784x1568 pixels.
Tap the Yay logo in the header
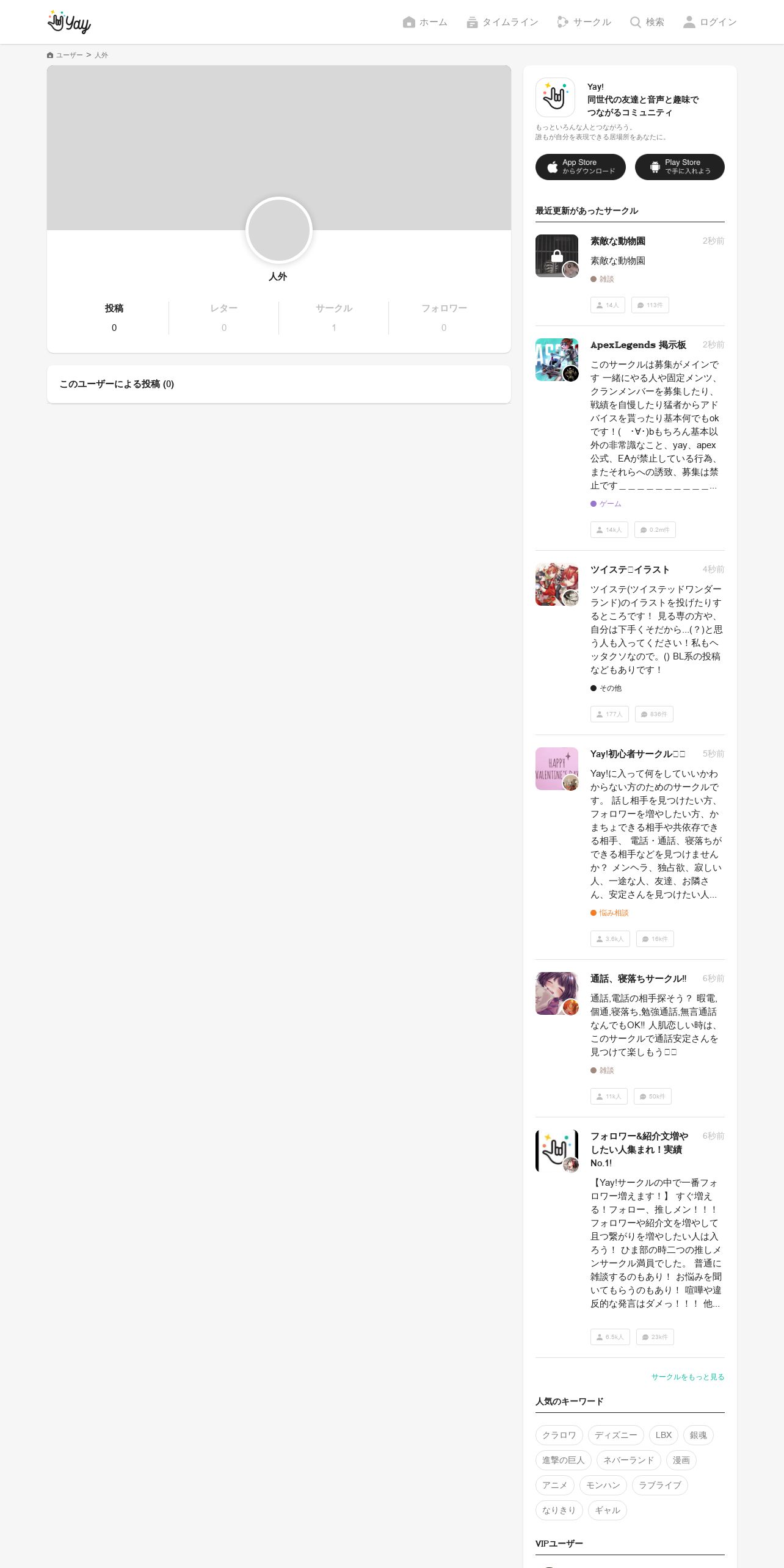[x=69, y=22]
